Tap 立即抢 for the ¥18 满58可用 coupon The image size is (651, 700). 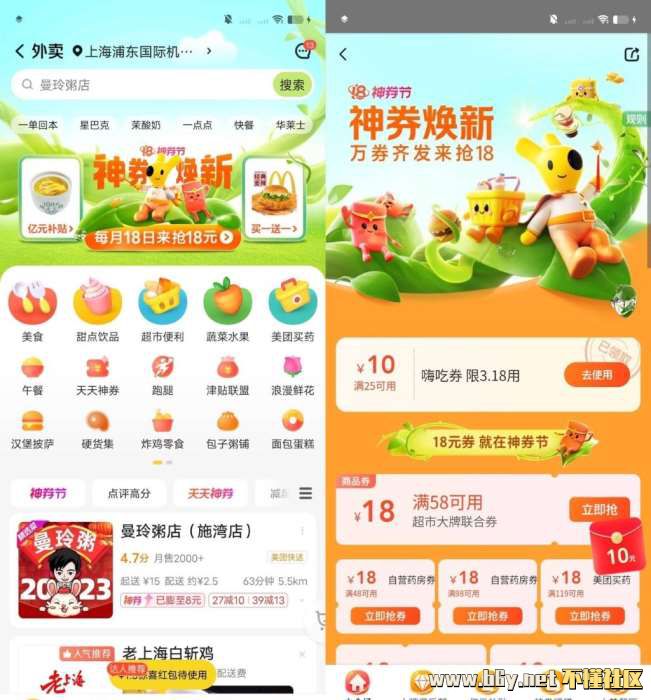[x=599, y=510]
